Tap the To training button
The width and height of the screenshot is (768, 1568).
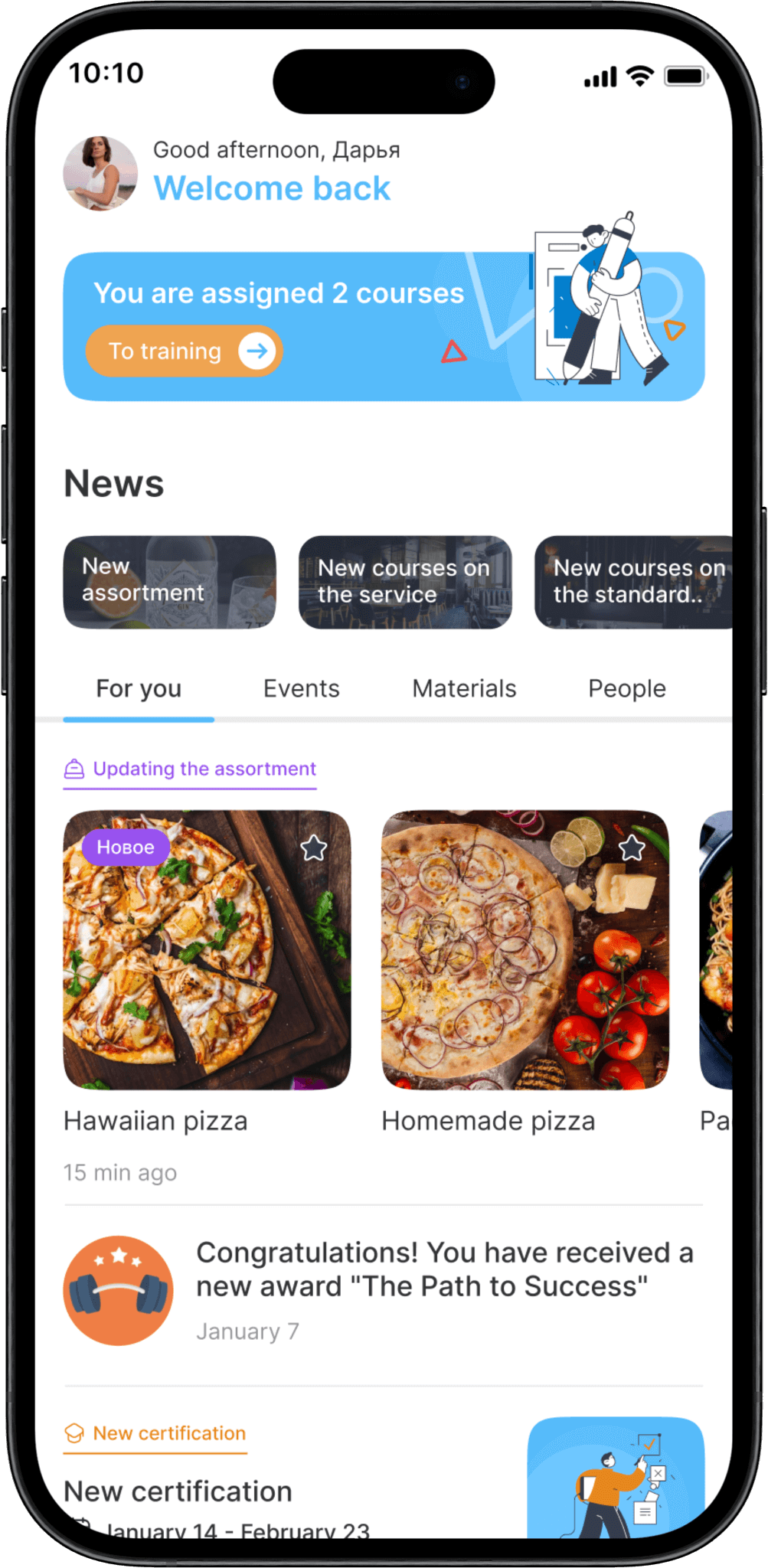coord(184,351)
